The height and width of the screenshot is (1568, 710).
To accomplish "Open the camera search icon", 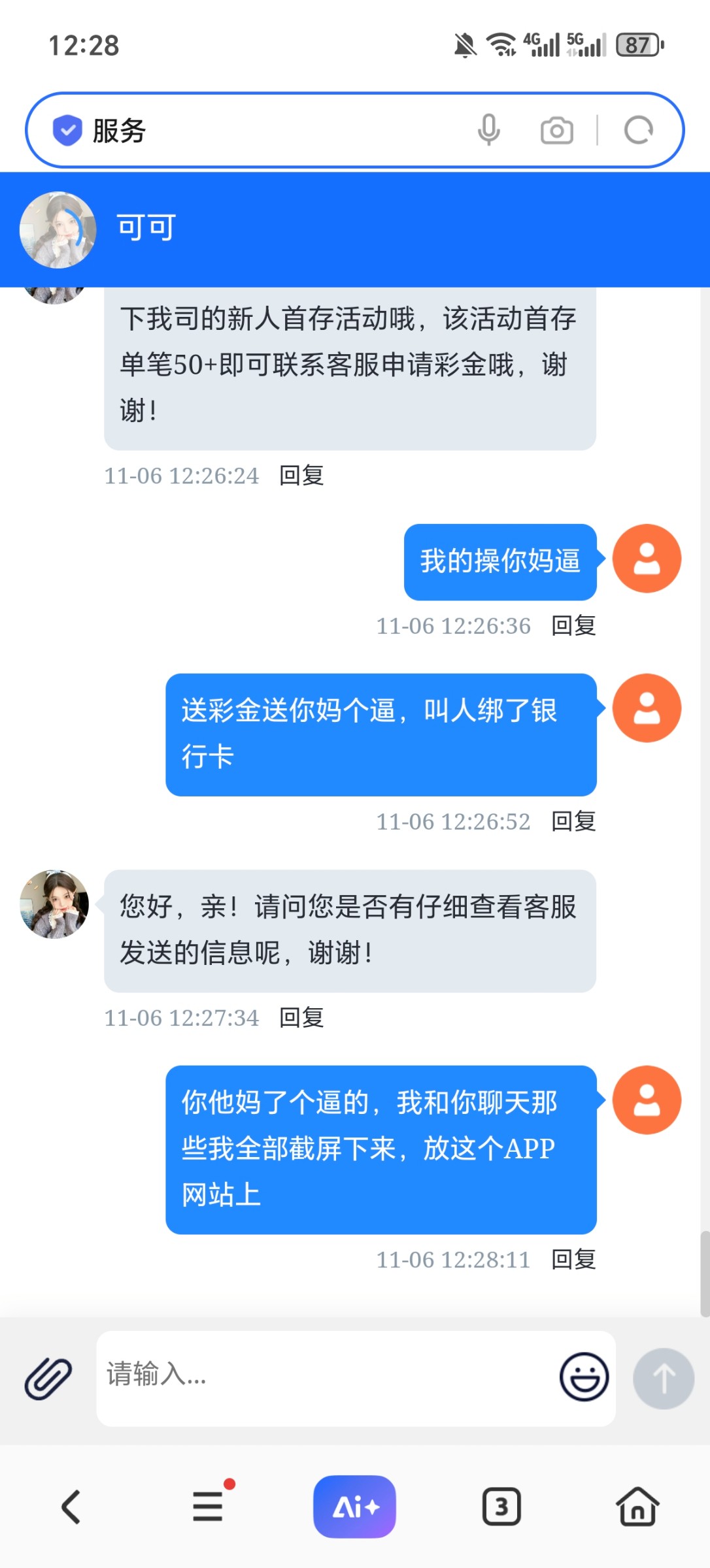I will (556, 131).
